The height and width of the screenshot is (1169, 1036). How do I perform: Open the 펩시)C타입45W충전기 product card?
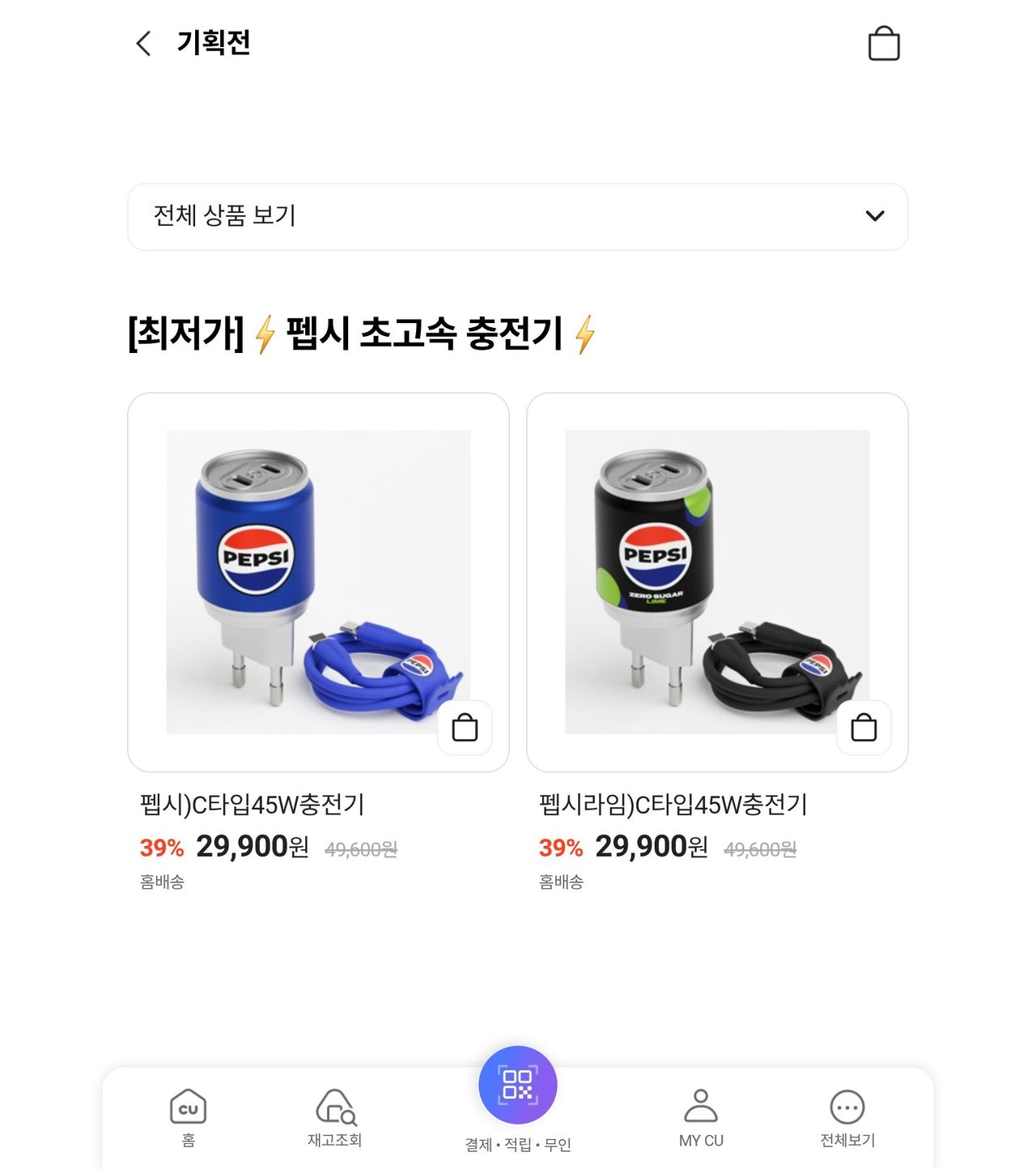(x=317, y=581)
